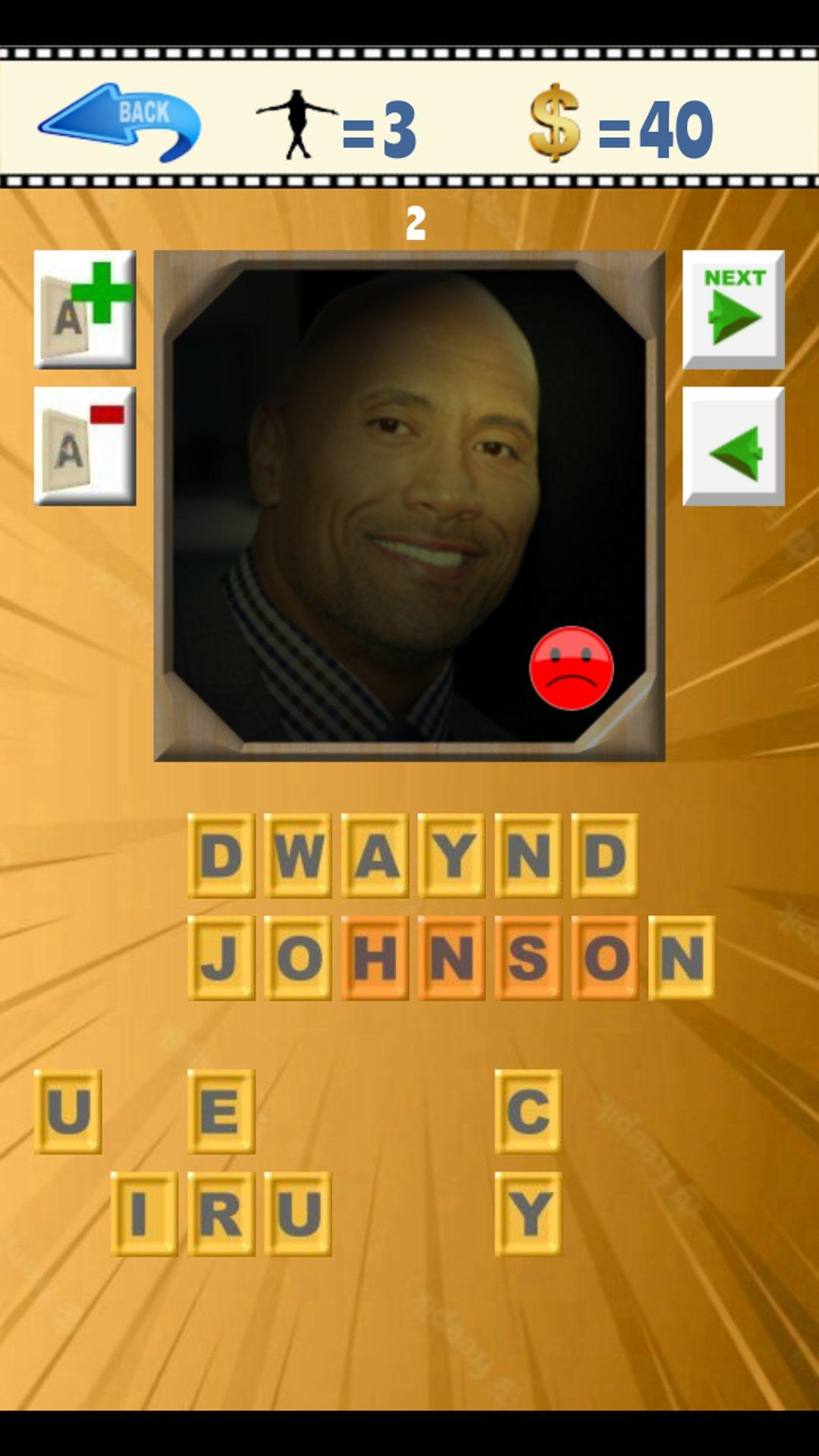Tap the letter R tile in the bank
The image size is (819, 1456).
(x=221, y=1213)
